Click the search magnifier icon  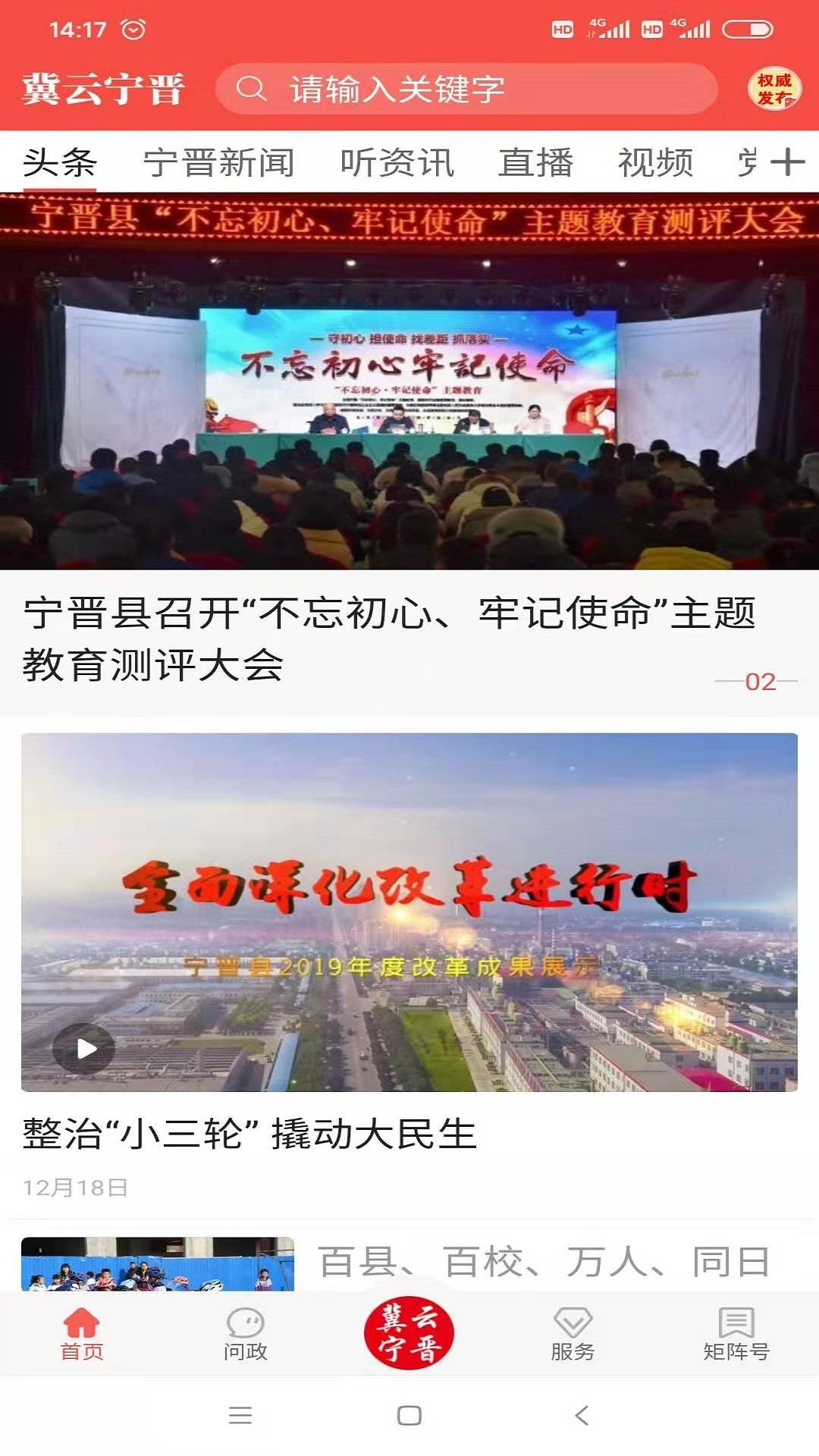pyautogui.click(x=253, y=90)
